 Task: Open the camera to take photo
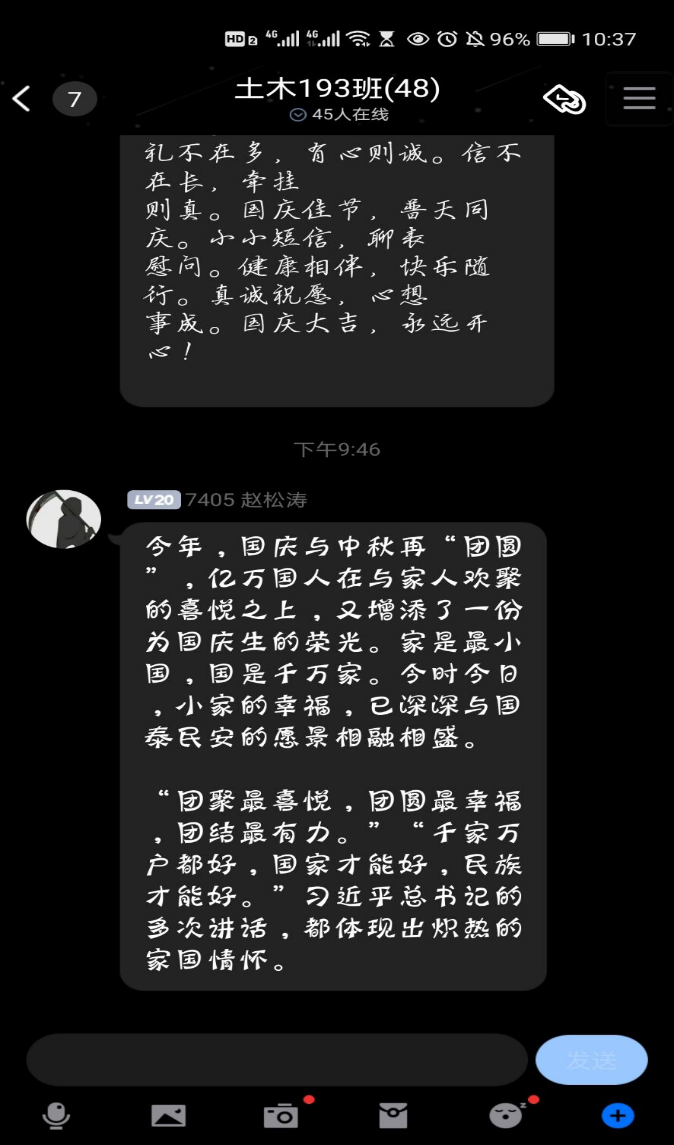281,1116
